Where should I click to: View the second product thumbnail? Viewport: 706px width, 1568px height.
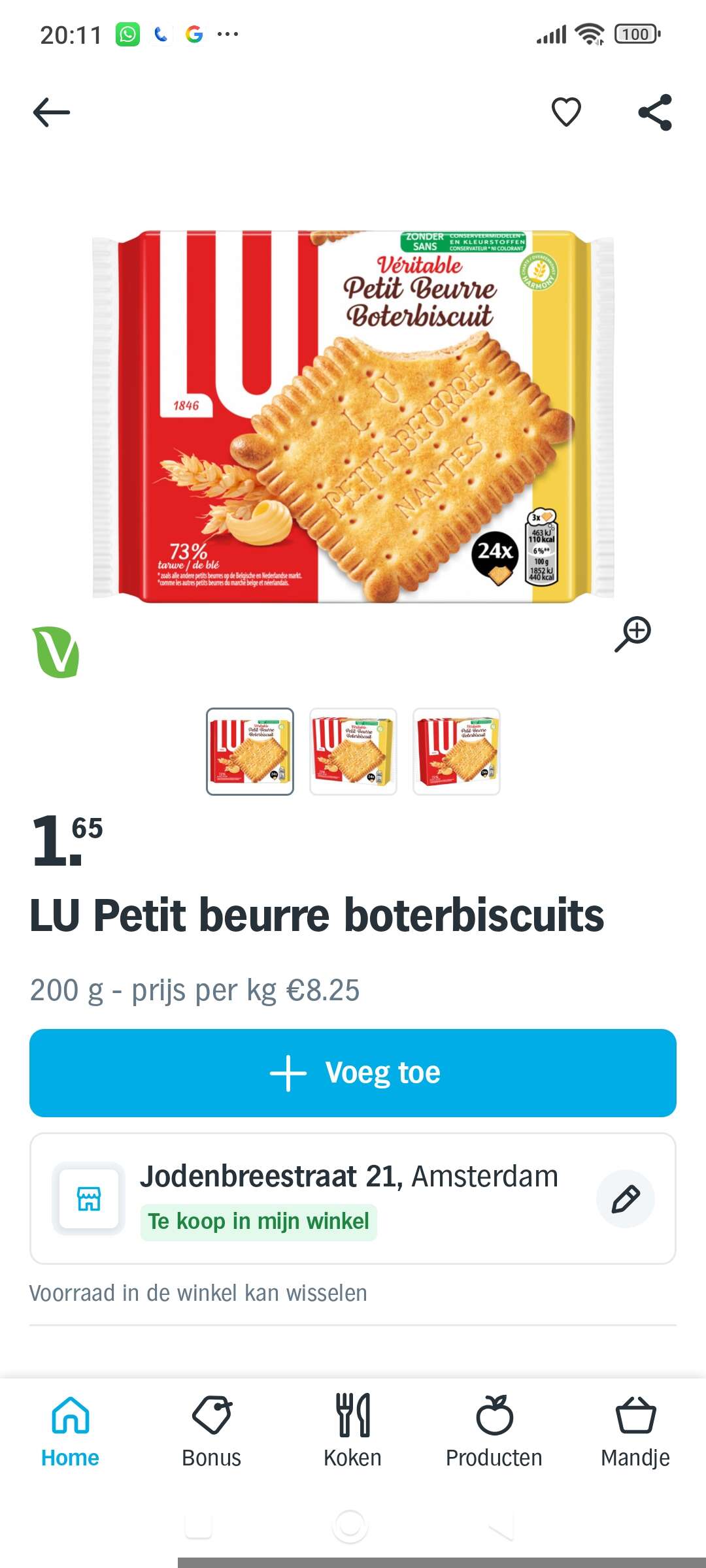[x=353, y=751]
